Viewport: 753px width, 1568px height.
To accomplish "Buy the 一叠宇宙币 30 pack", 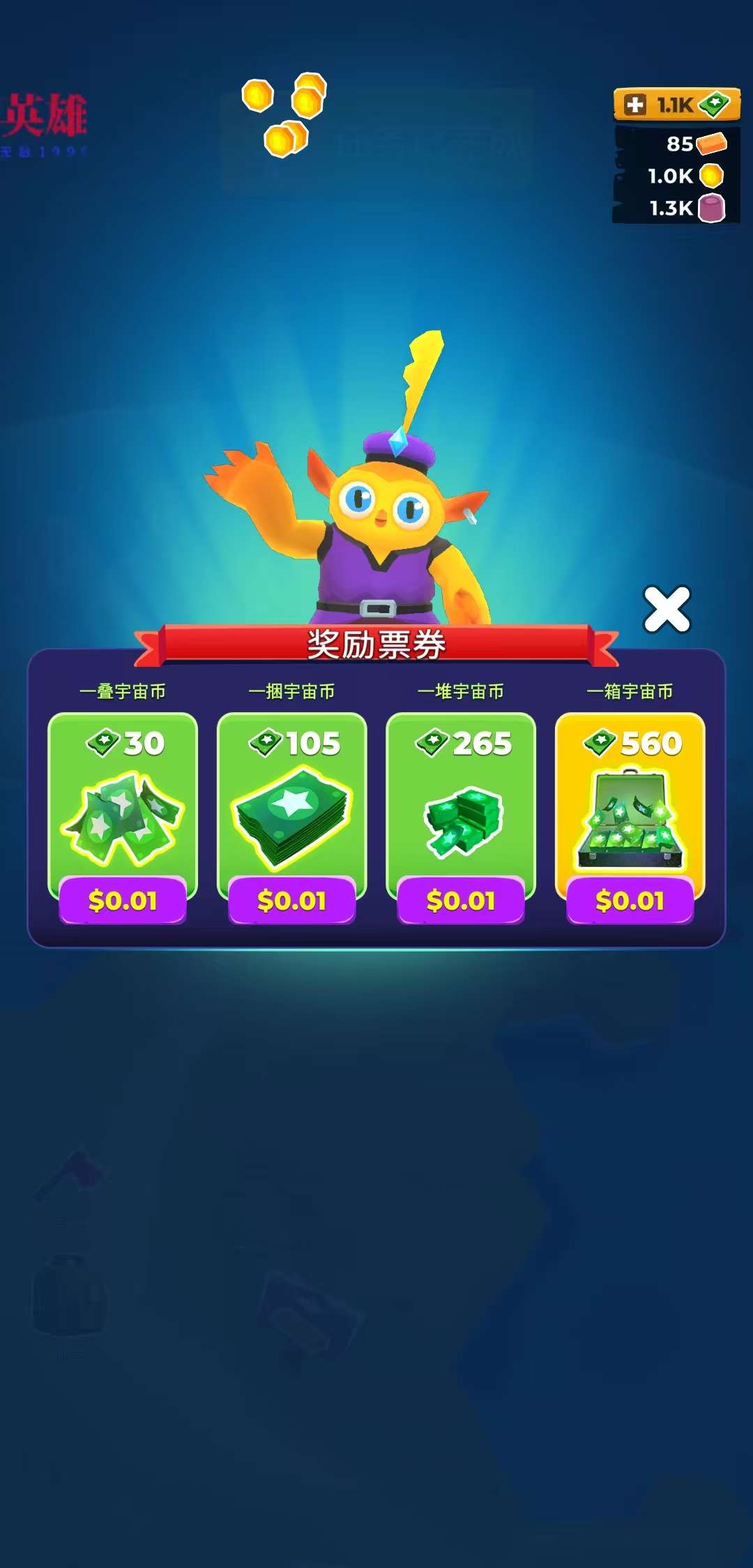I will point(123,900).
